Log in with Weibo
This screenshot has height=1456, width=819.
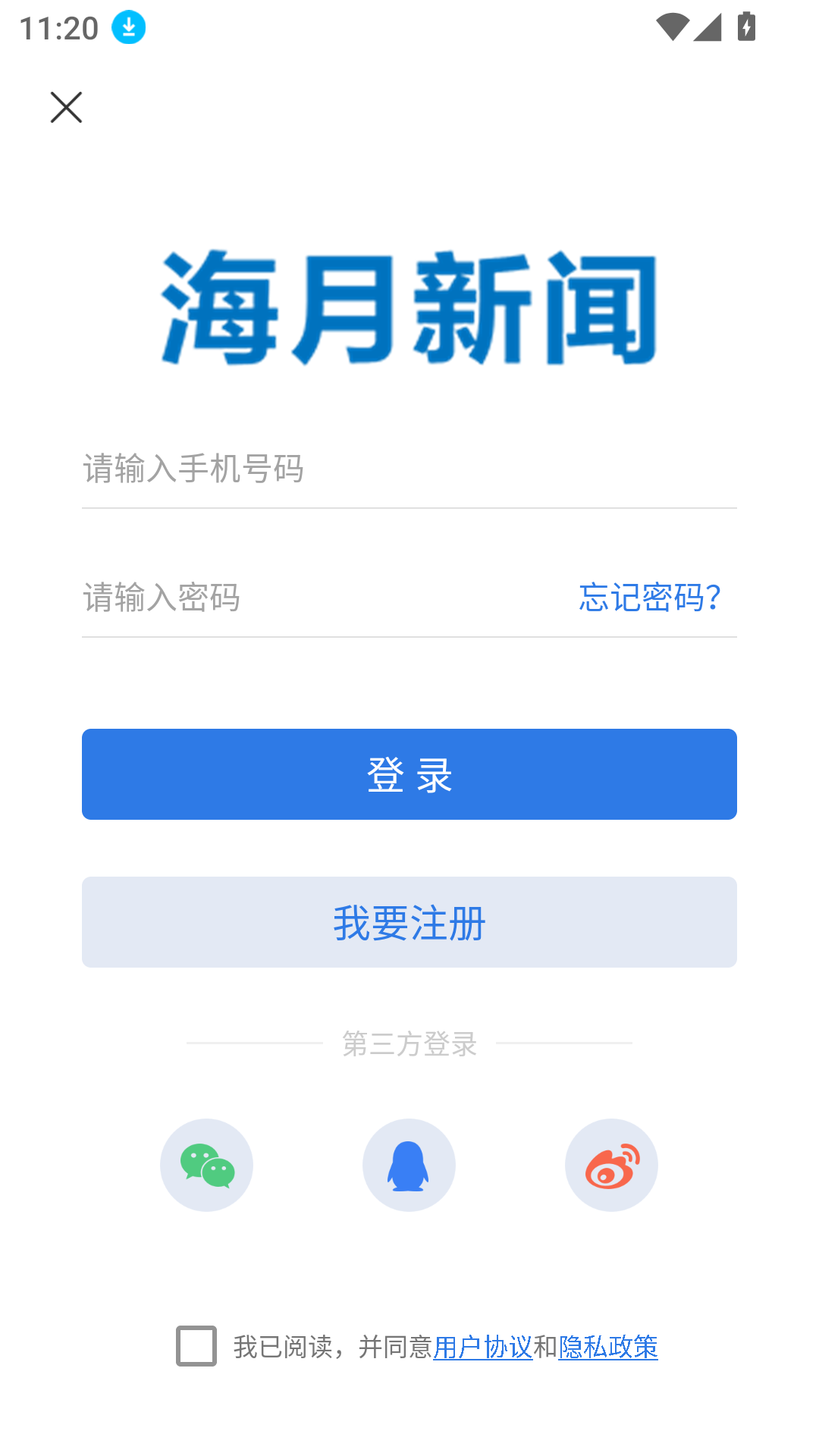[612, 1165]
